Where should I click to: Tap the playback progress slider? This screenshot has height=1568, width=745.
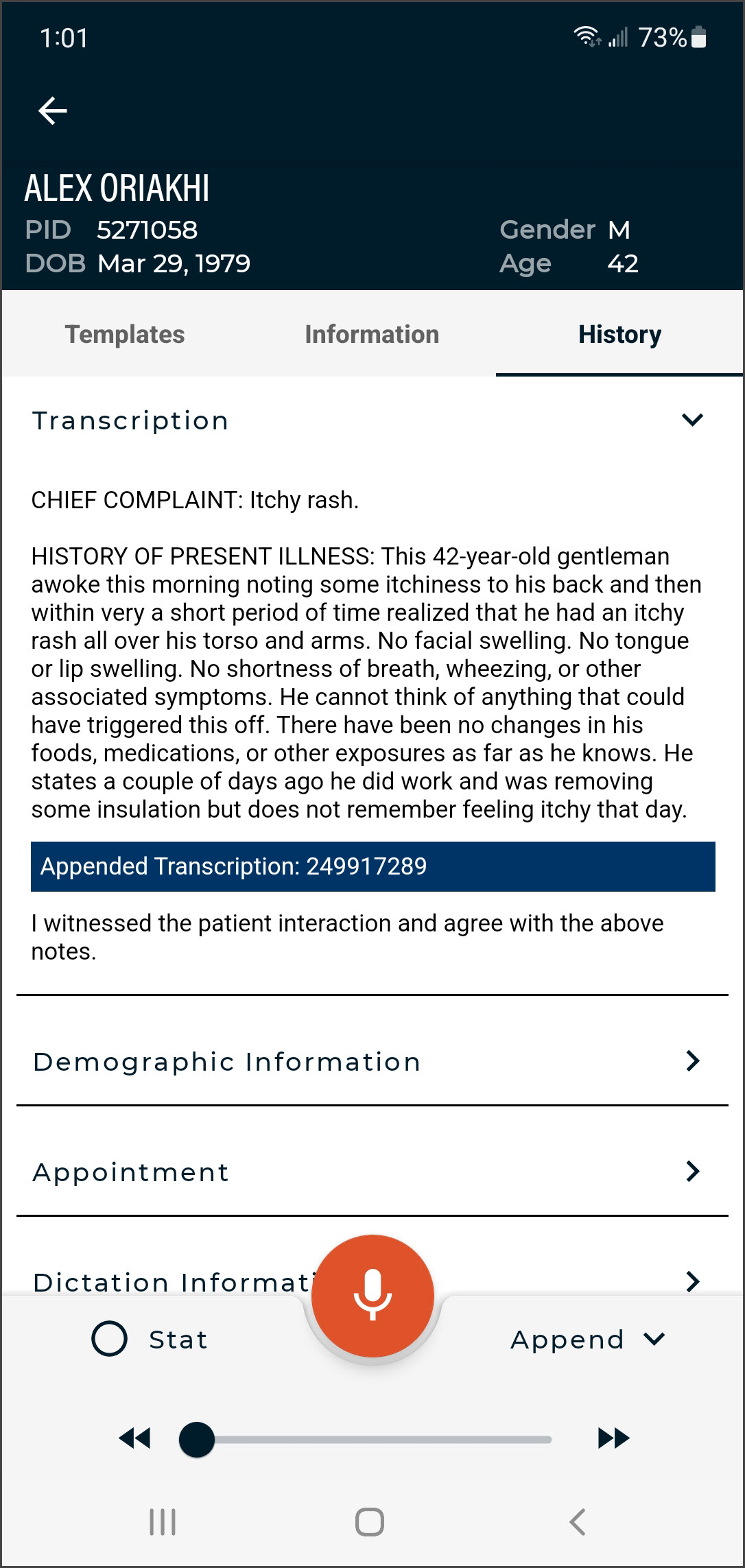374,1439
